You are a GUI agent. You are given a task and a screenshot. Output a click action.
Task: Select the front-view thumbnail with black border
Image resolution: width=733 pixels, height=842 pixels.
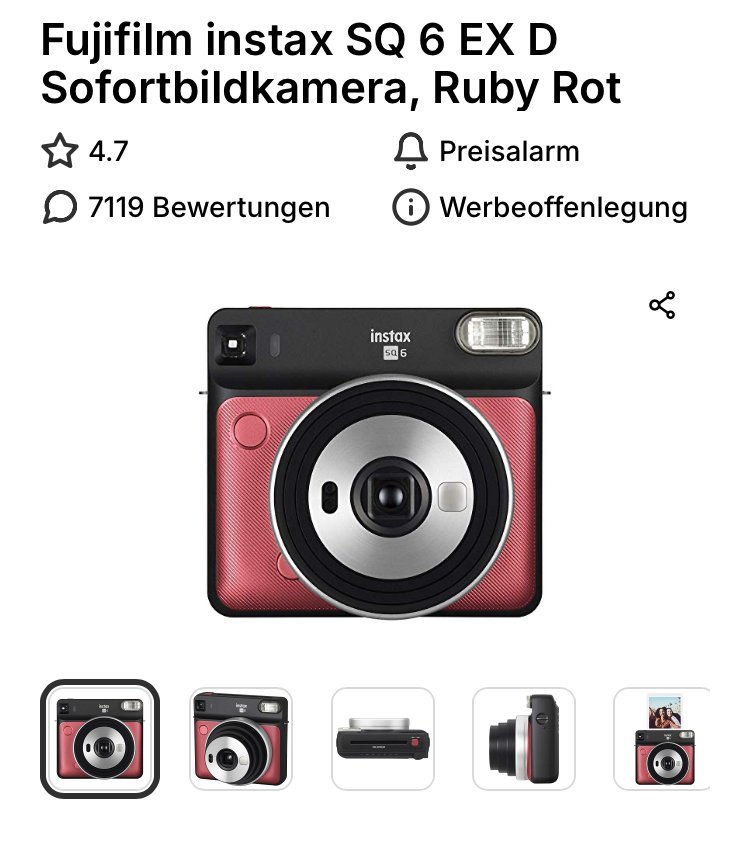tap(99, 739)
